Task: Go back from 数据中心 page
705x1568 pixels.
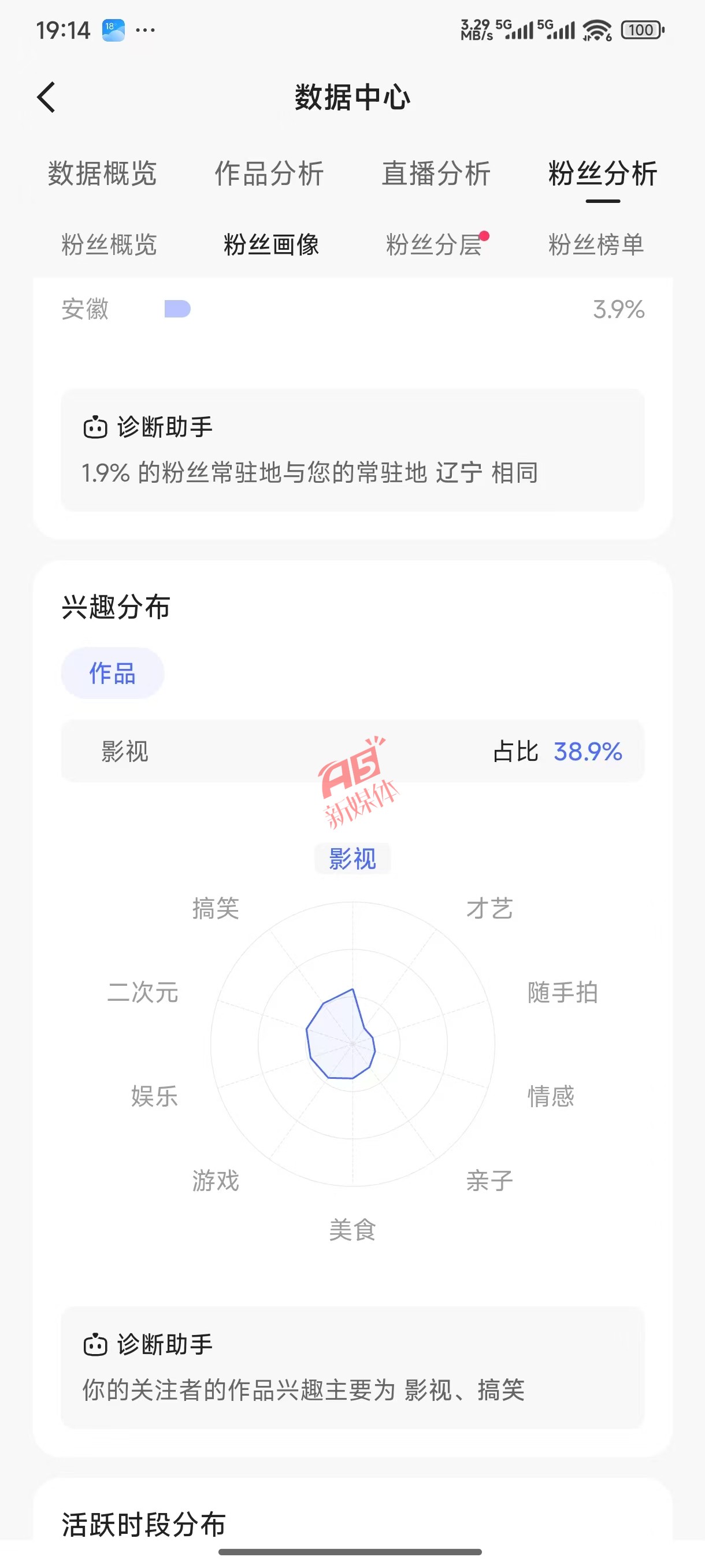Action: [46, 97]
